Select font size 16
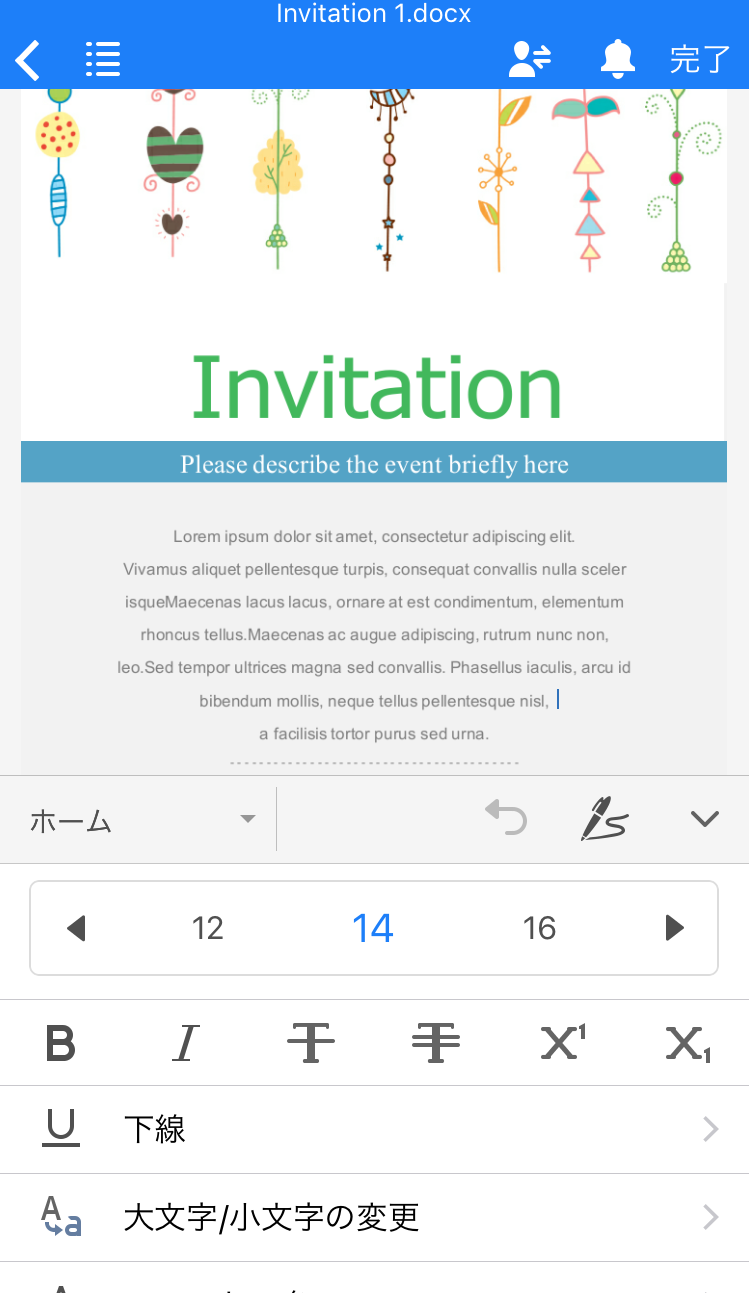Viewport: 749px width, 1295px height. (x=539, y=929)
